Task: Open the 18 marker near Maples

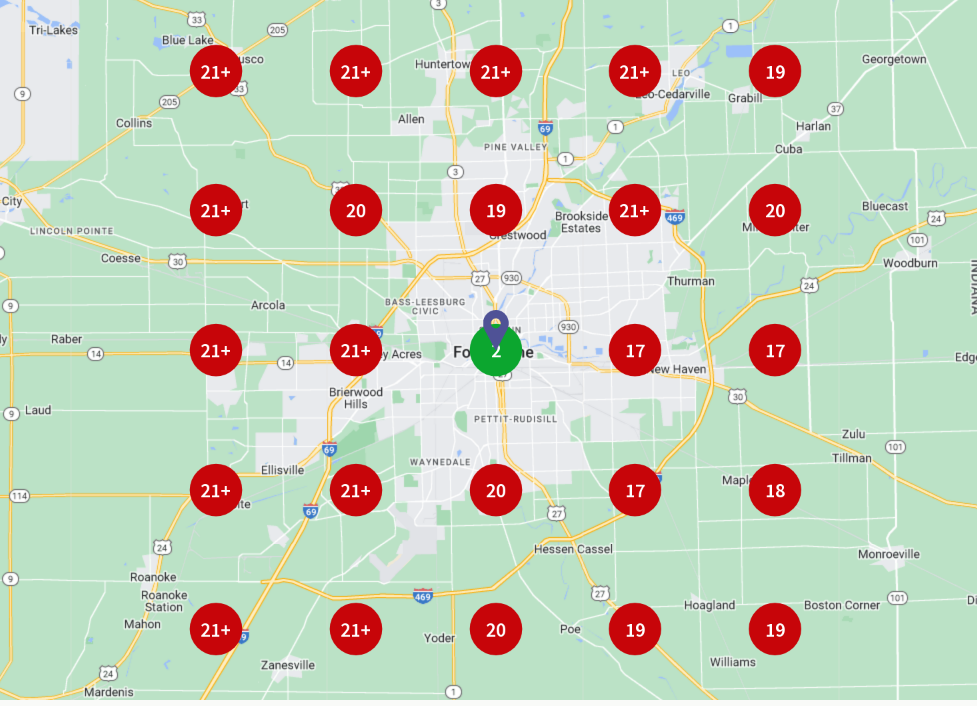Action: (775, 490)
